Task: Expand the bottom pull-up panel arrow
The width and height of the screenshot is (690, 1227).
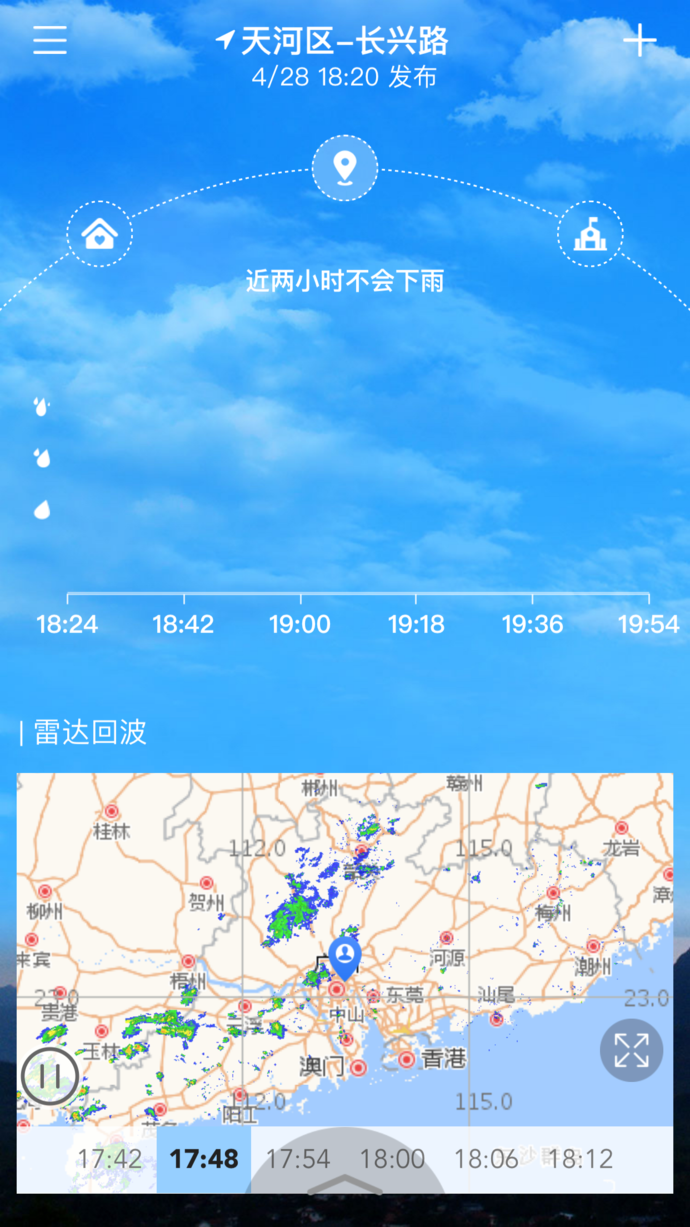Action: click(345, 1185)
